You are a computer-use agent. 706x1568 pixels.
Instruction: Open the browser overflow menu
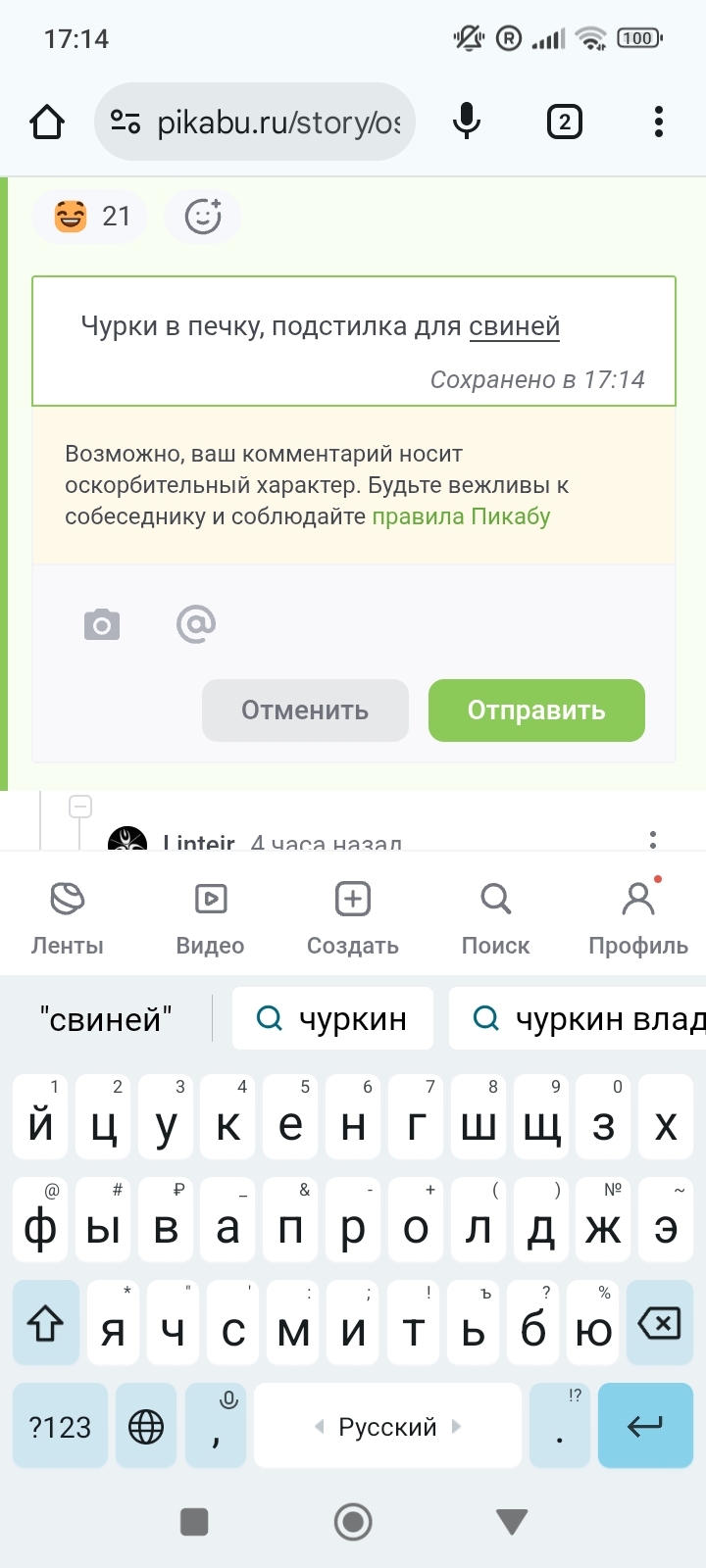click(658, 122)
